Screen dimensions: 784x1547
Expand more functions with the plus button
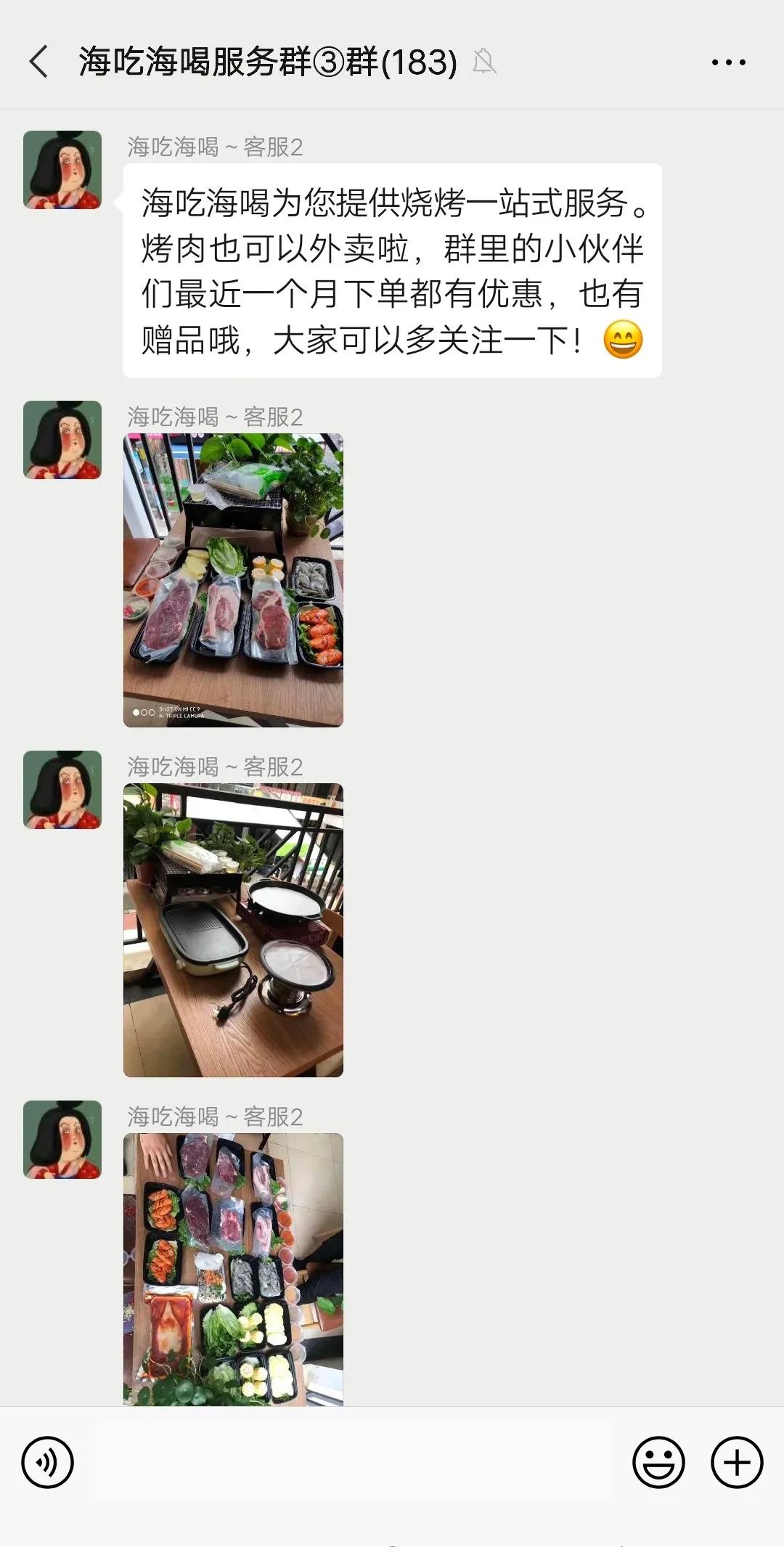pos(735,1462)
